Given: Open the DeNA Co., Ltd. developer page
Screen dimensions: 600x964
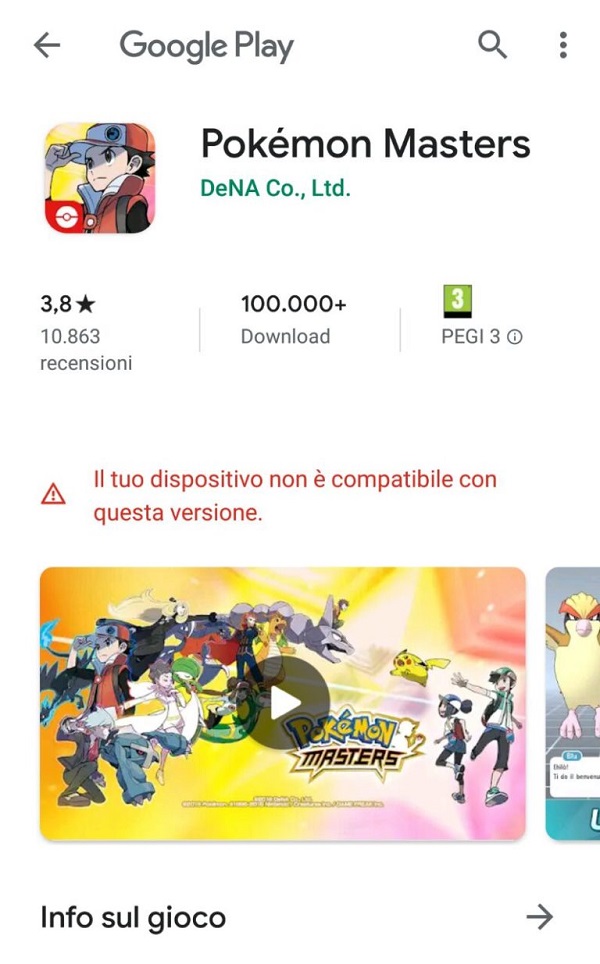Looking at the screenshot, I should pos(275,188).
